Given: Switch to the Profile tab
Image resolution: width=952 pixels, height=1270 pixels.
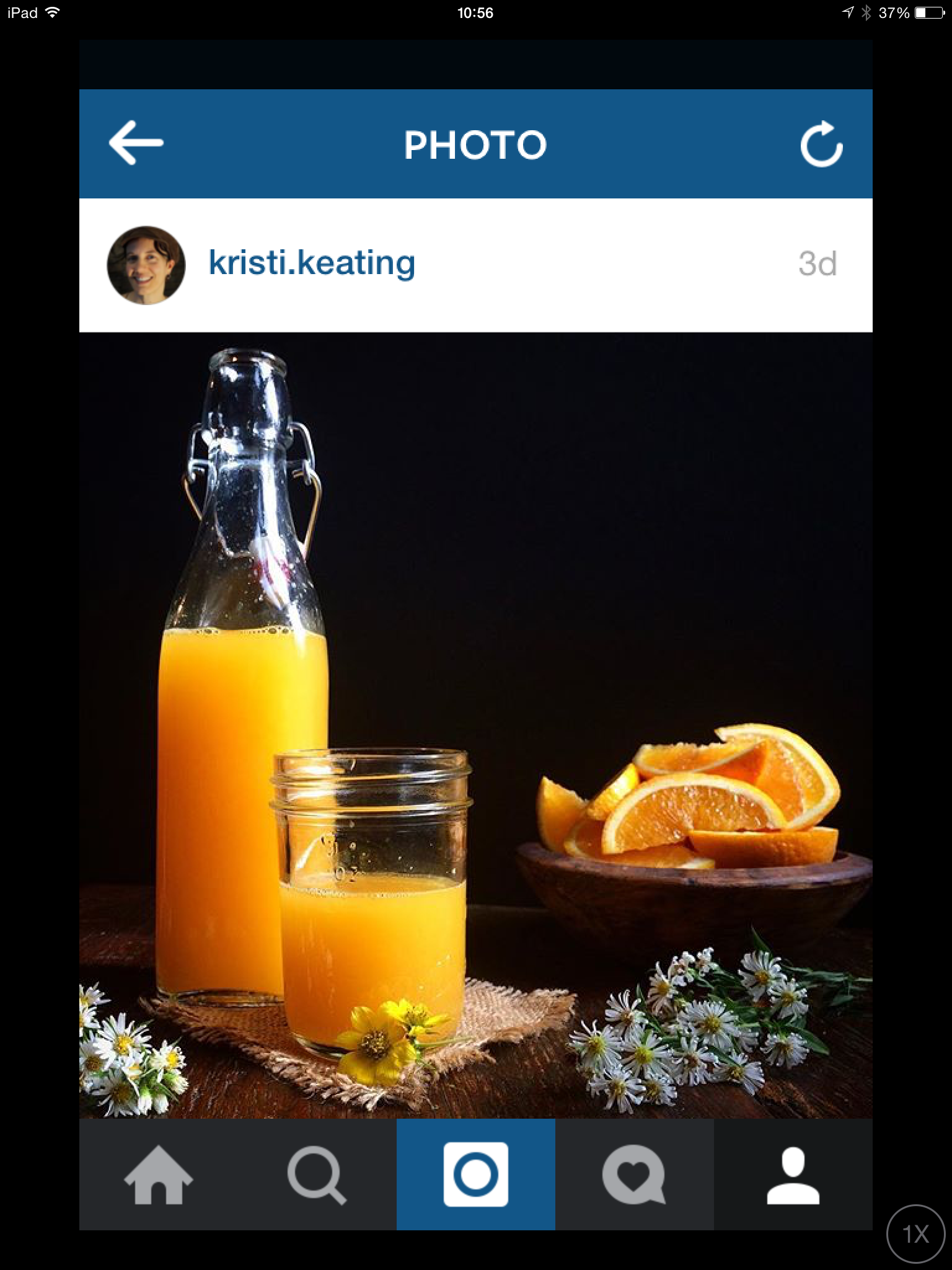Looking at the screenshot, I should coord(793,1175).
